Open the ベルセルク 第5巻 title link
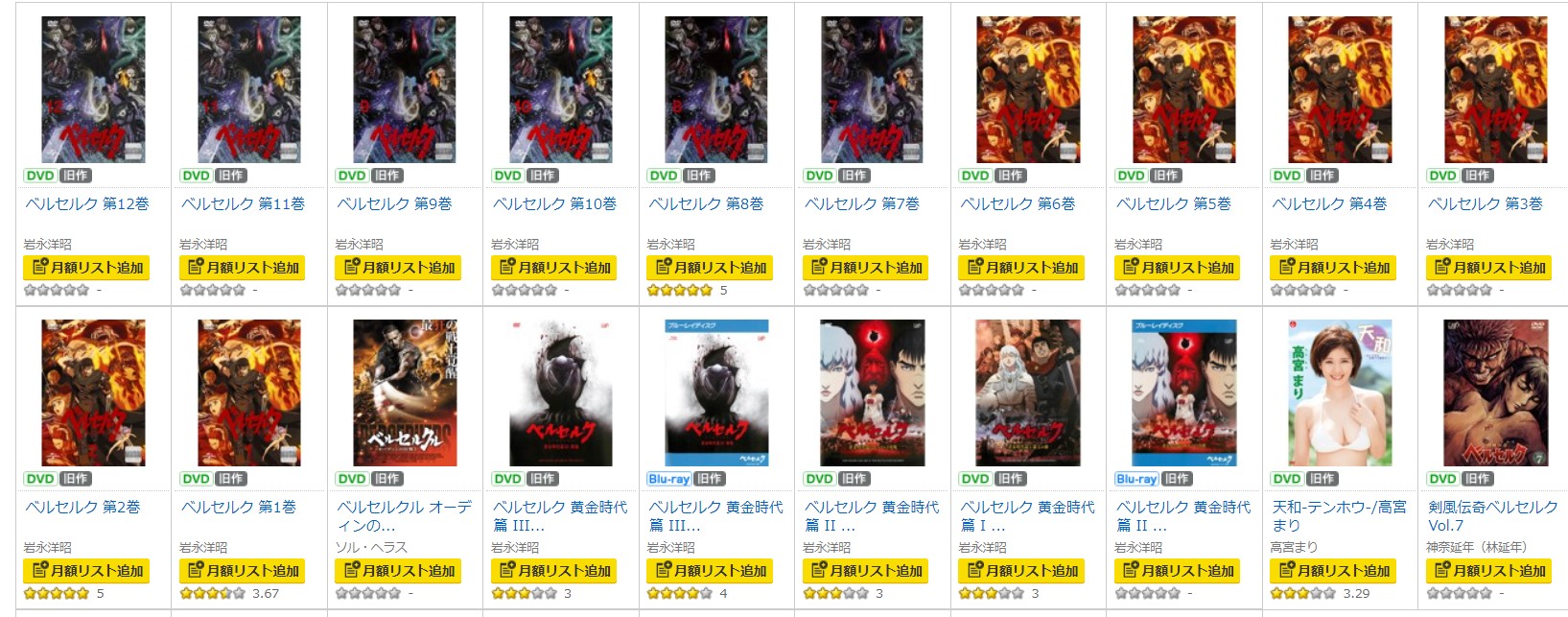Viewport: 1568px width, 617px height. click(x=1173, y=204)
